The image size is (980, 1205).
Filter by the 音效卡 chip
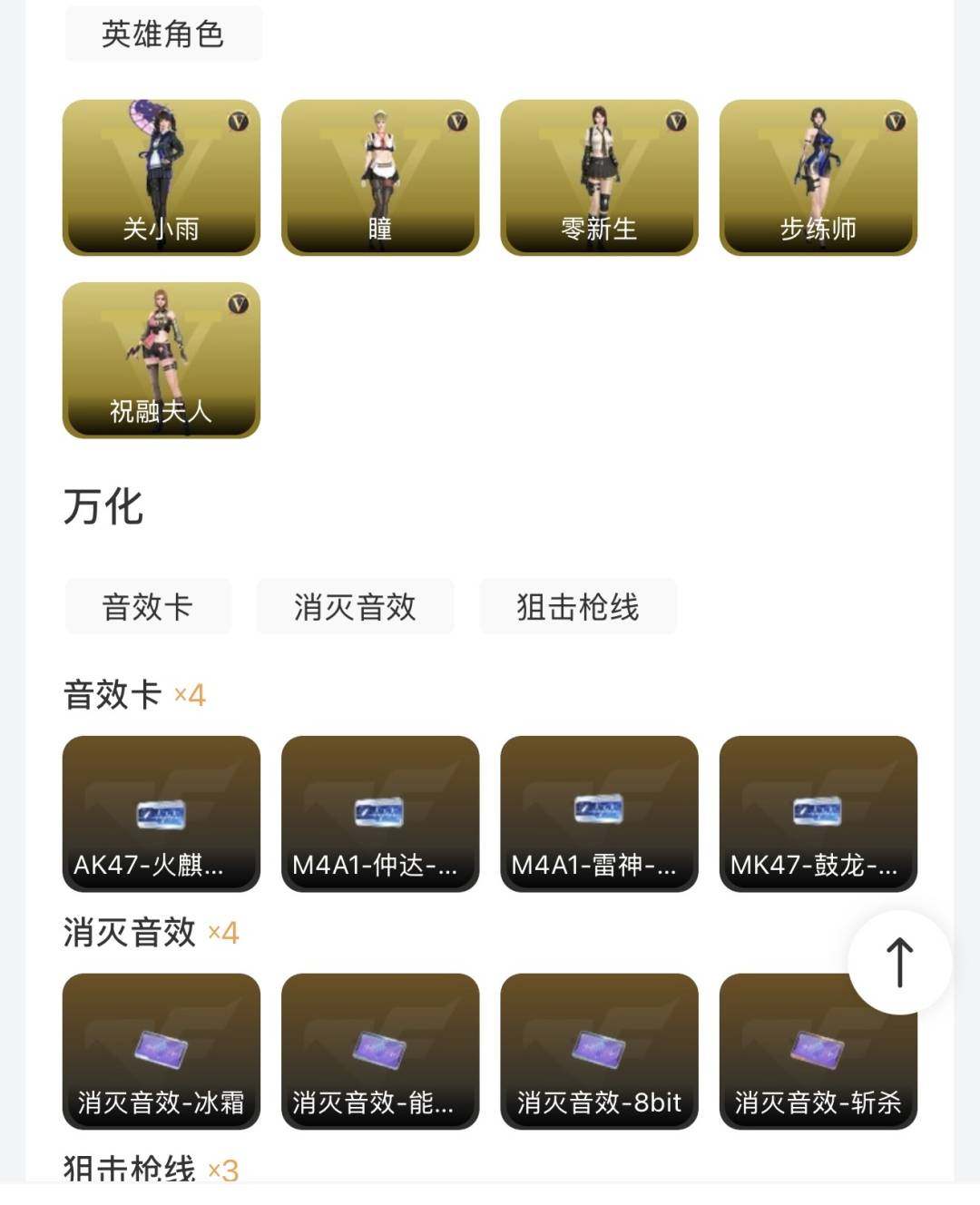148,607
